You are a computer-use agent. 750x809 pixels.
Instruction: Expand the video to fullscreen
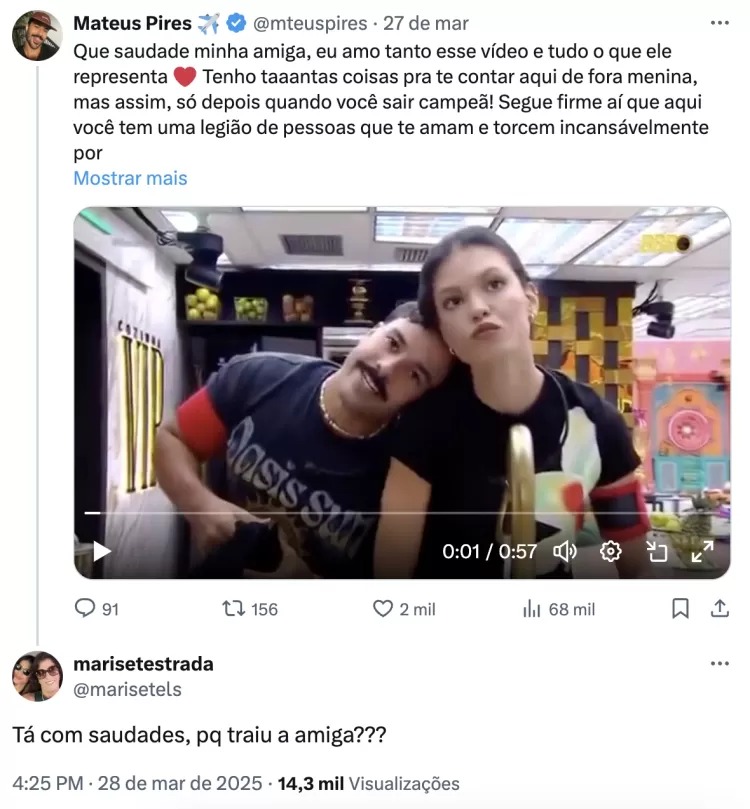[703, 551]
